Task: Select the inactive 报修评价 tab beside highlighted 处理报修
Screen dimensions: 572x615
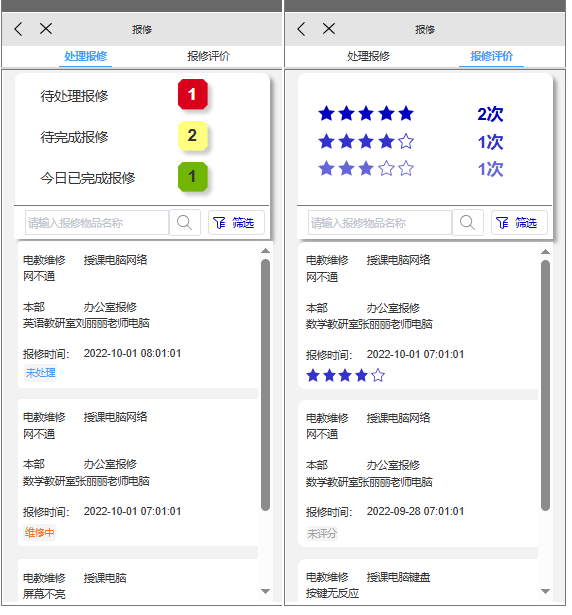Action: coord(208,56)
